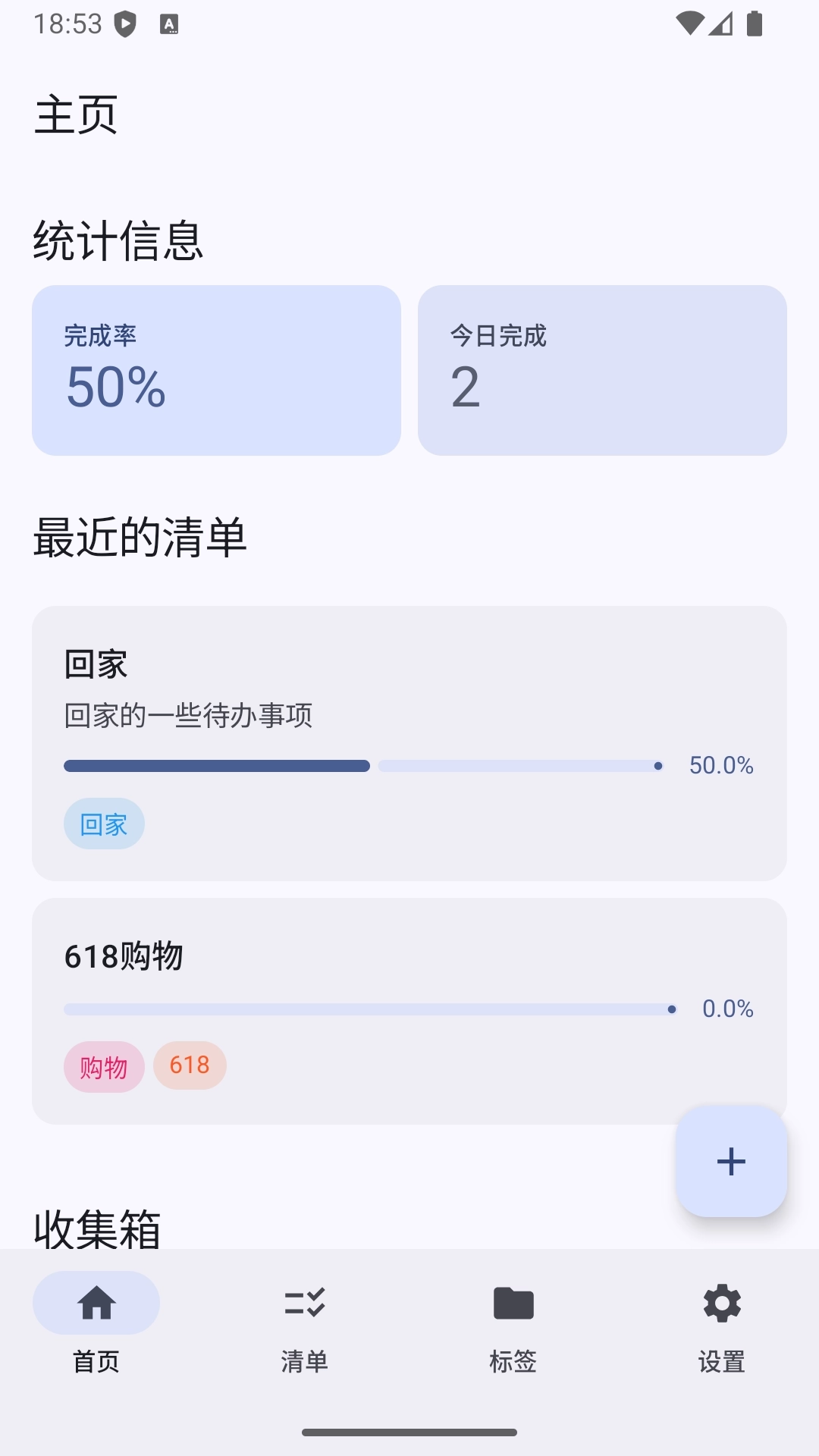Click the battery icon in the status bar
The width and height of the screenshot is (819, 1456).
pos(755,23)
